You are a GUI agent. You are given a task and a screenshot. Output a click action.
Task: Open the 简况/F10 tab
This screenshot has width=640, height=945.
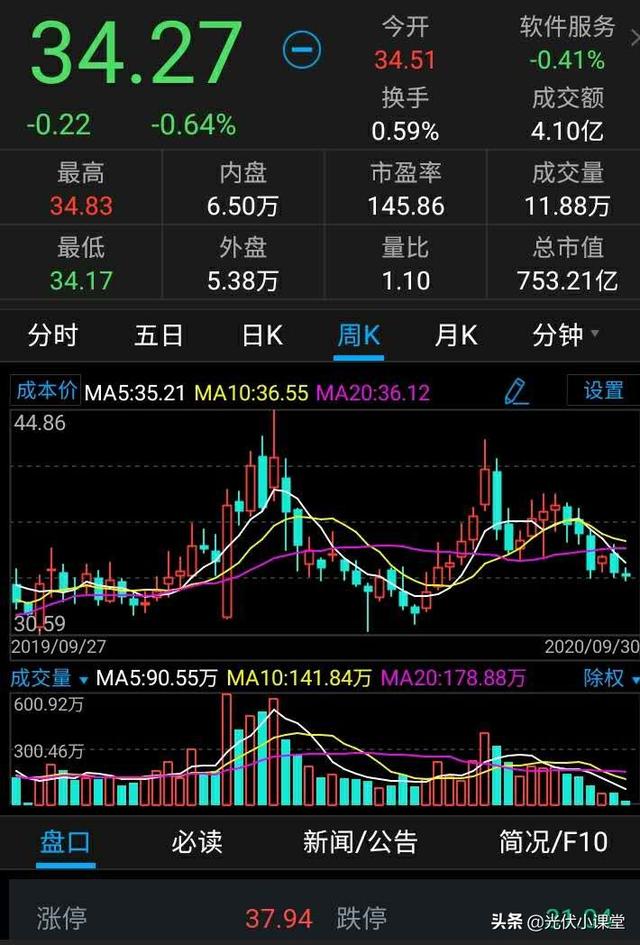pos(553,842)
